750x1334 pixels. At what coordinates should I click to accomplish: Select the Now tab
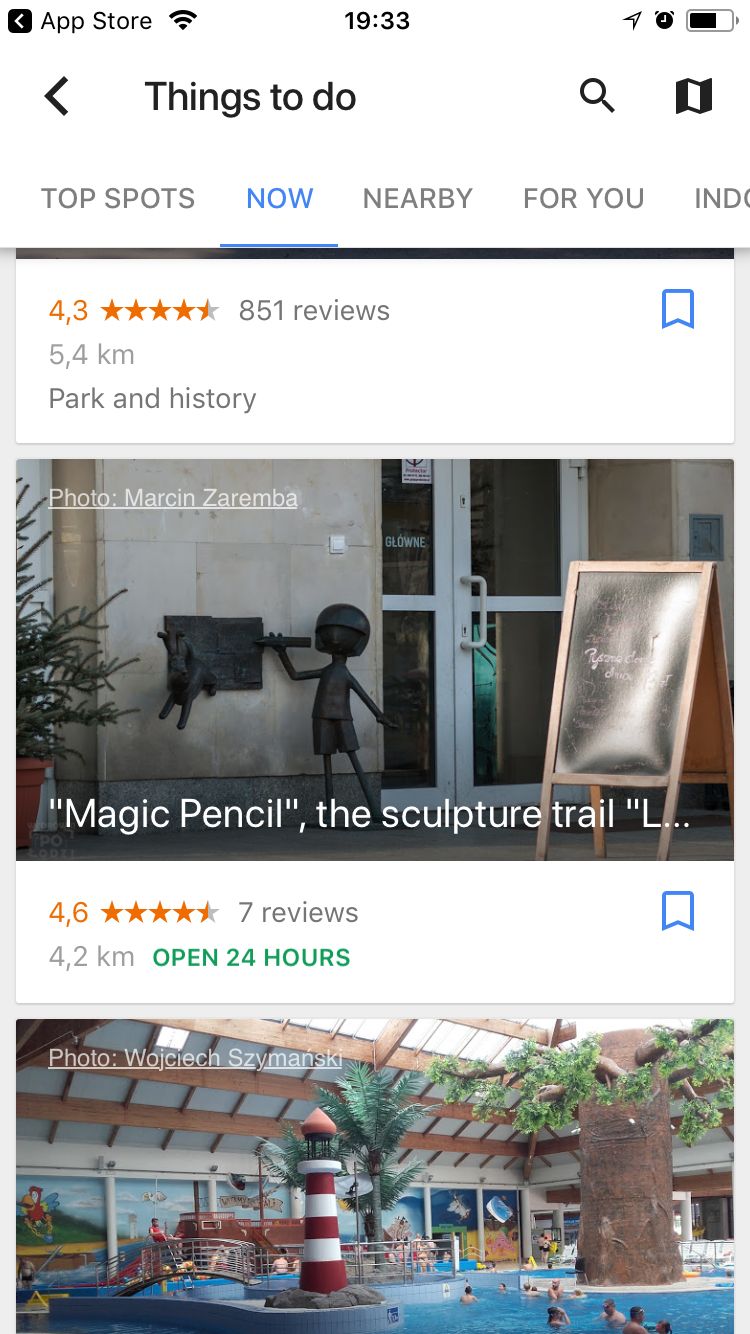279,198
